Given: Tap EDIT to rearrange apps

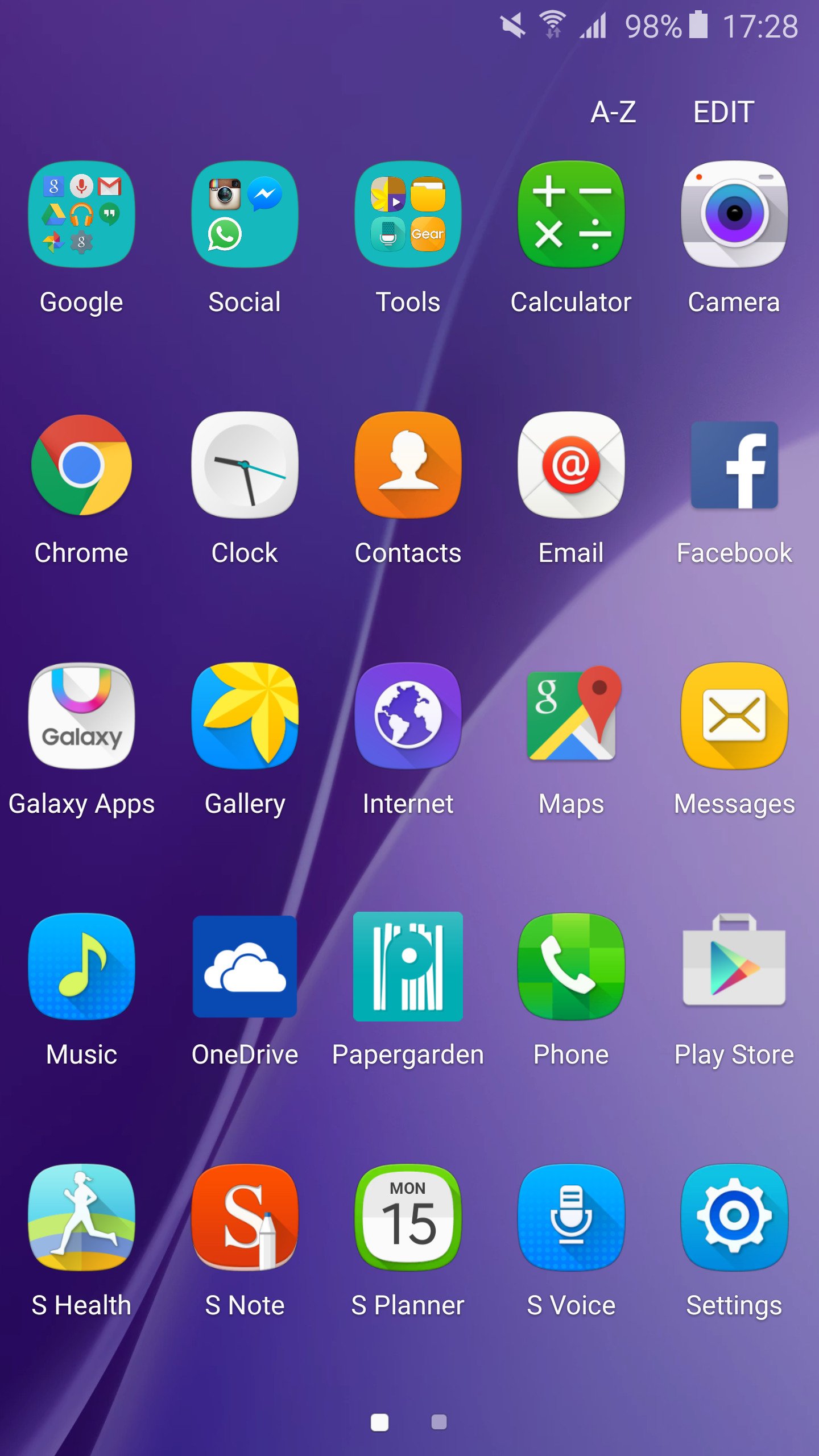Looking at the screenshot, I should point(723,112).
